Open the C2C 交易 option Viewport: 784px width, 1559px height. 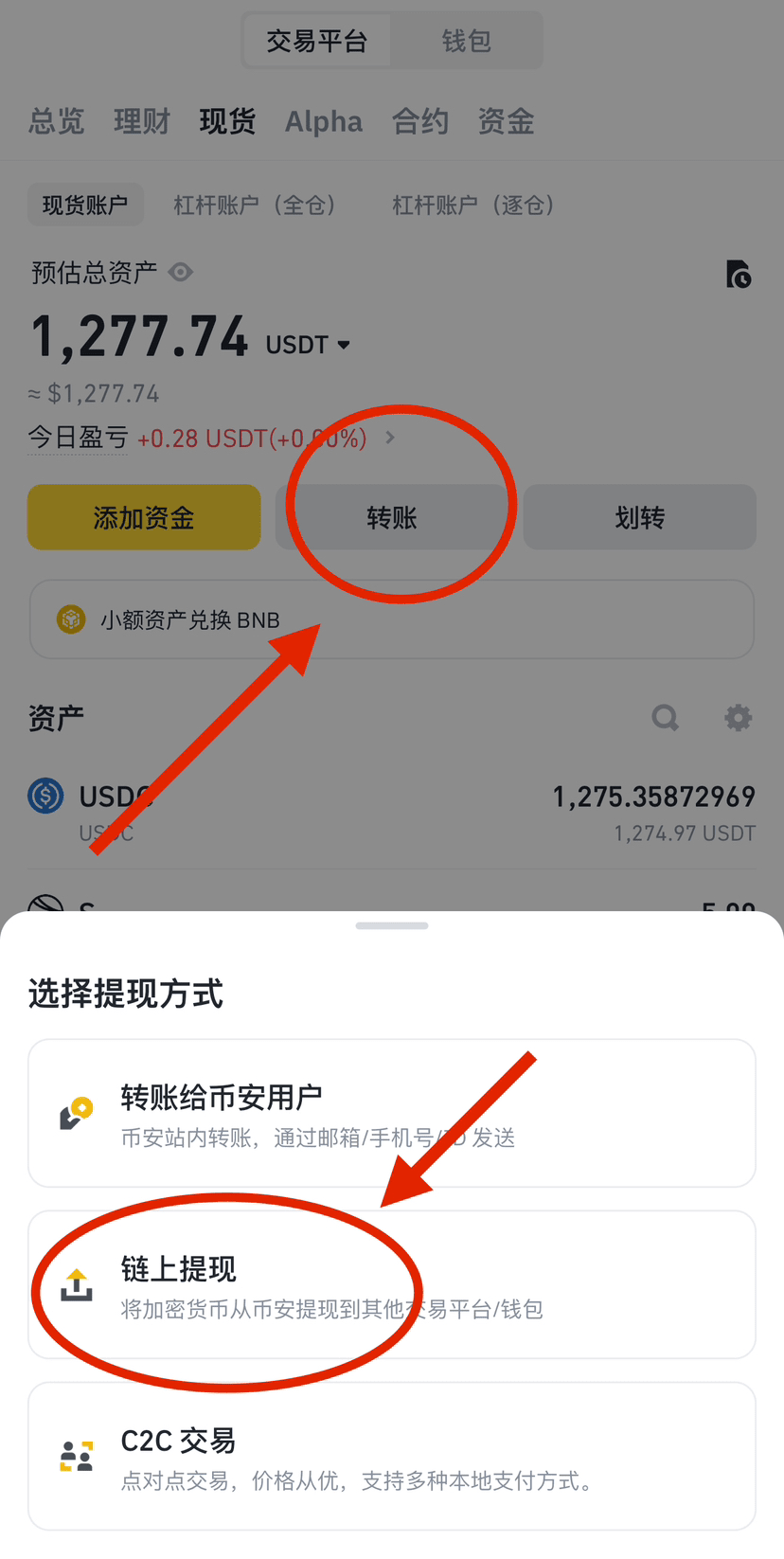[x=392, y=1456]
